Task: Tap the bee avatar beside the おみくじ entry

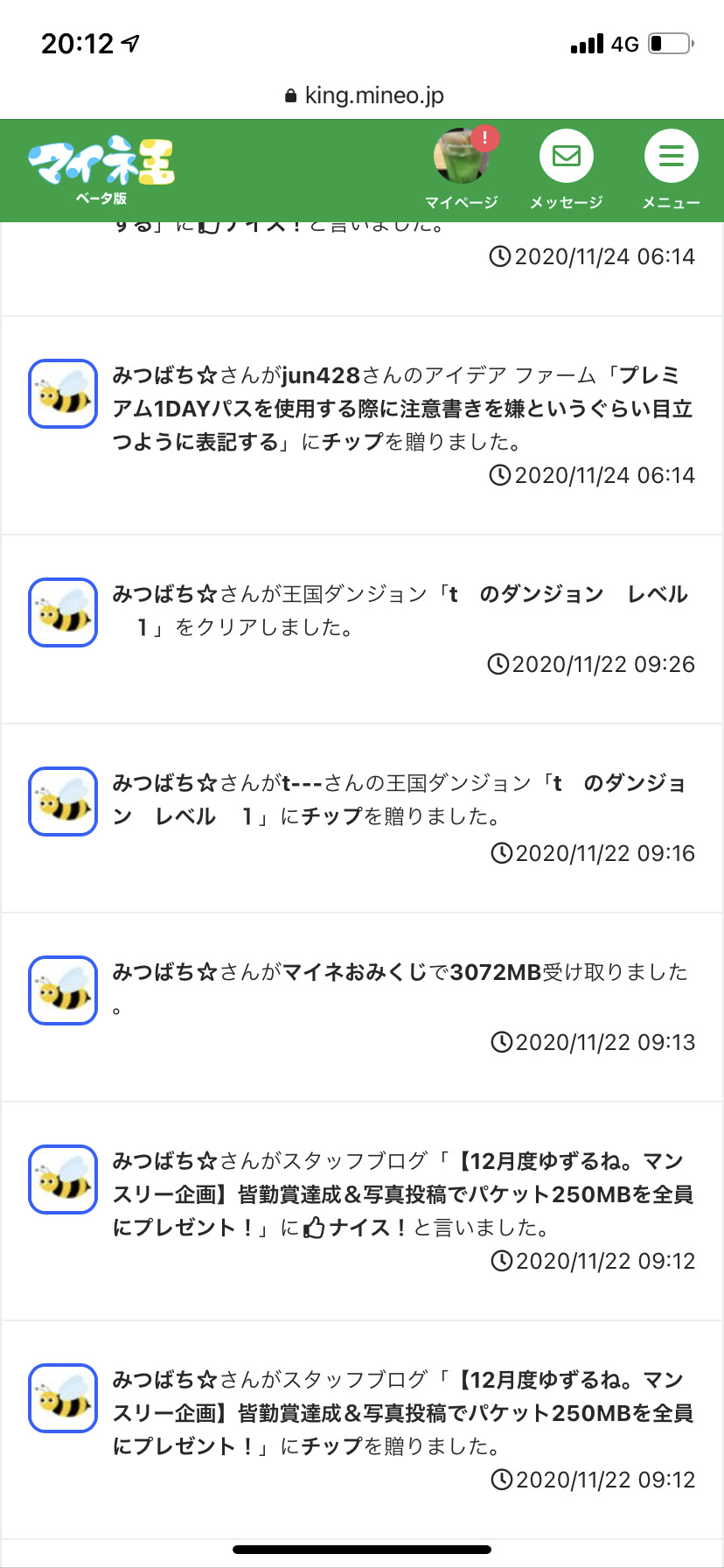Action: coord(63,990)
